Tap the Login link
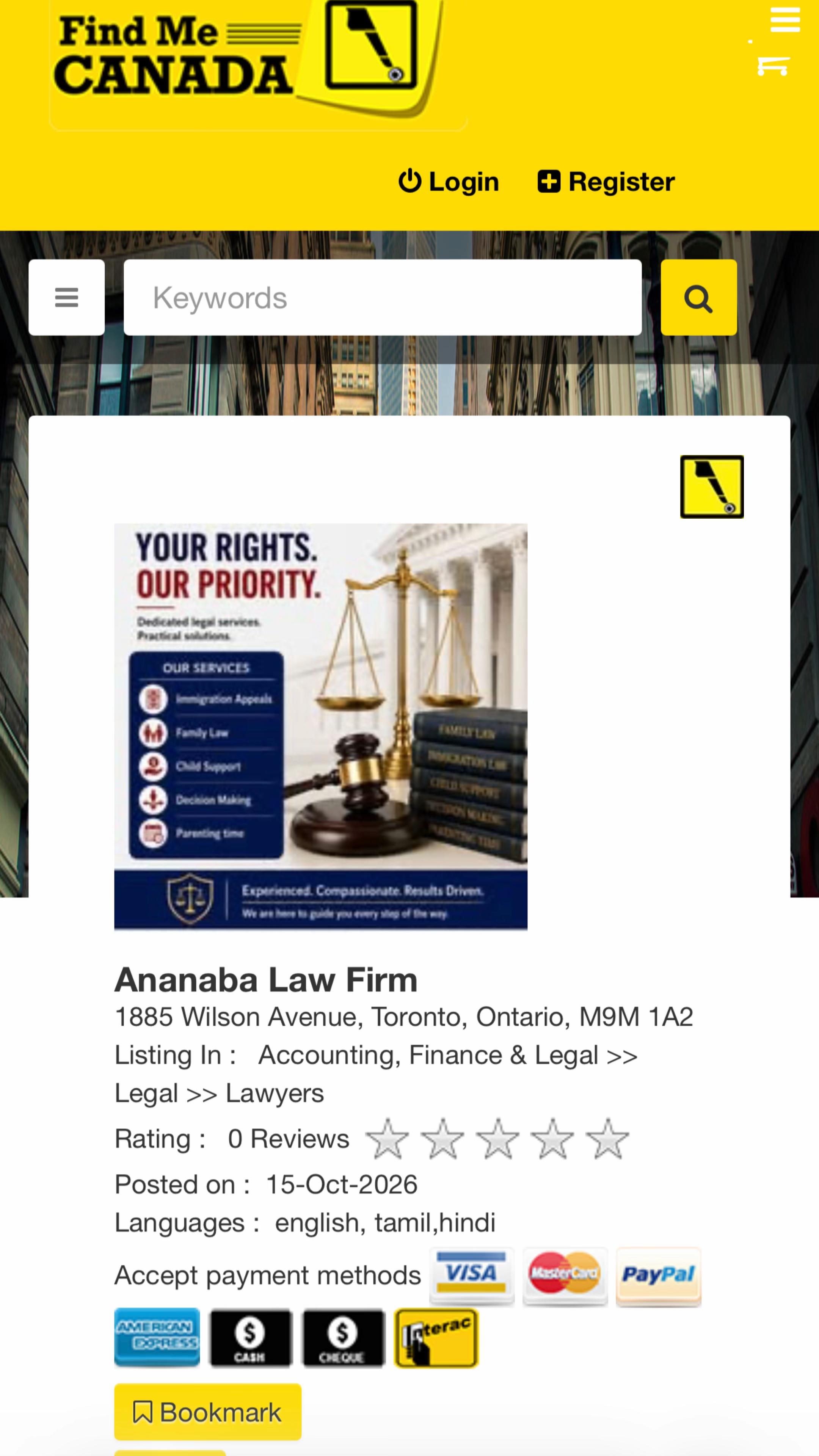The image size is (819, 1456). pyautogui.click(x=449, y=182)
